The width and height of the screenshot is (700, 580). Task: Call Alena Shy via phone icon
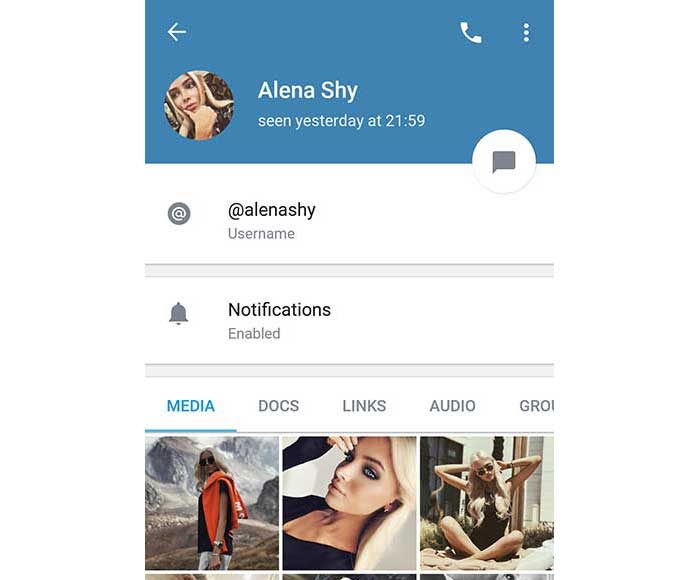470,32
